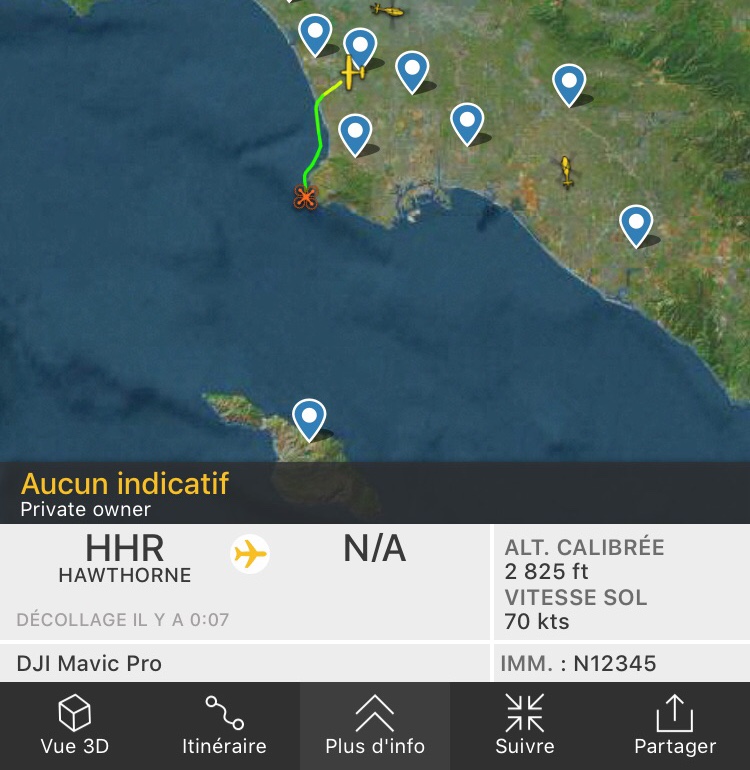Show the Itinéraire of this flight
This screenshot has width=750, height=770.
pyautogui.click(x=225, y=726)
